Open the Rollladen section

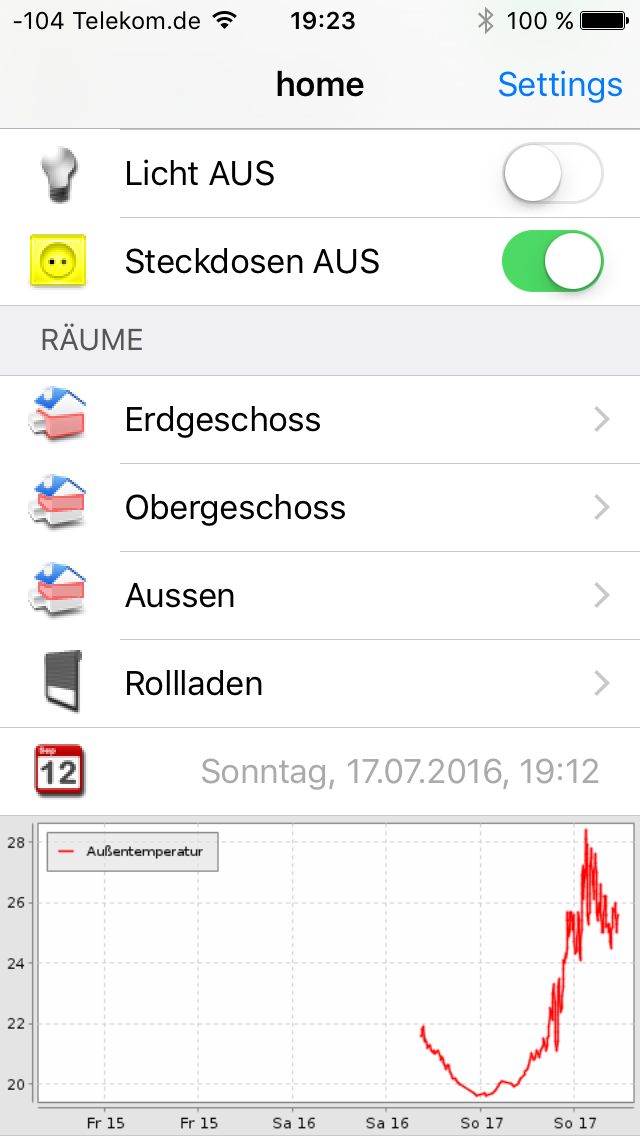pyautogui.click(x=320, y=684)
